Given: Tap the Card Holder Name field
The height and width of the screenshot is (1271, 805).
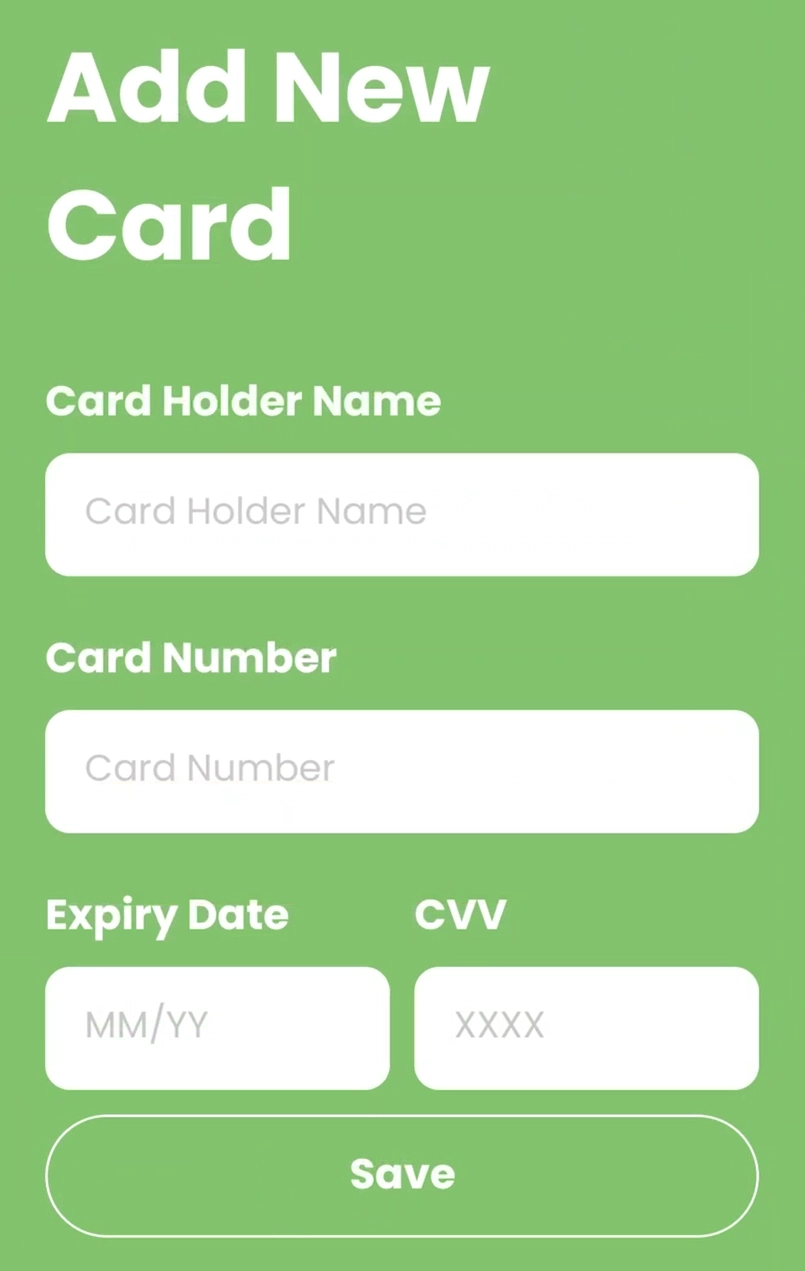Looking at the screenshot, I should 401,514.
